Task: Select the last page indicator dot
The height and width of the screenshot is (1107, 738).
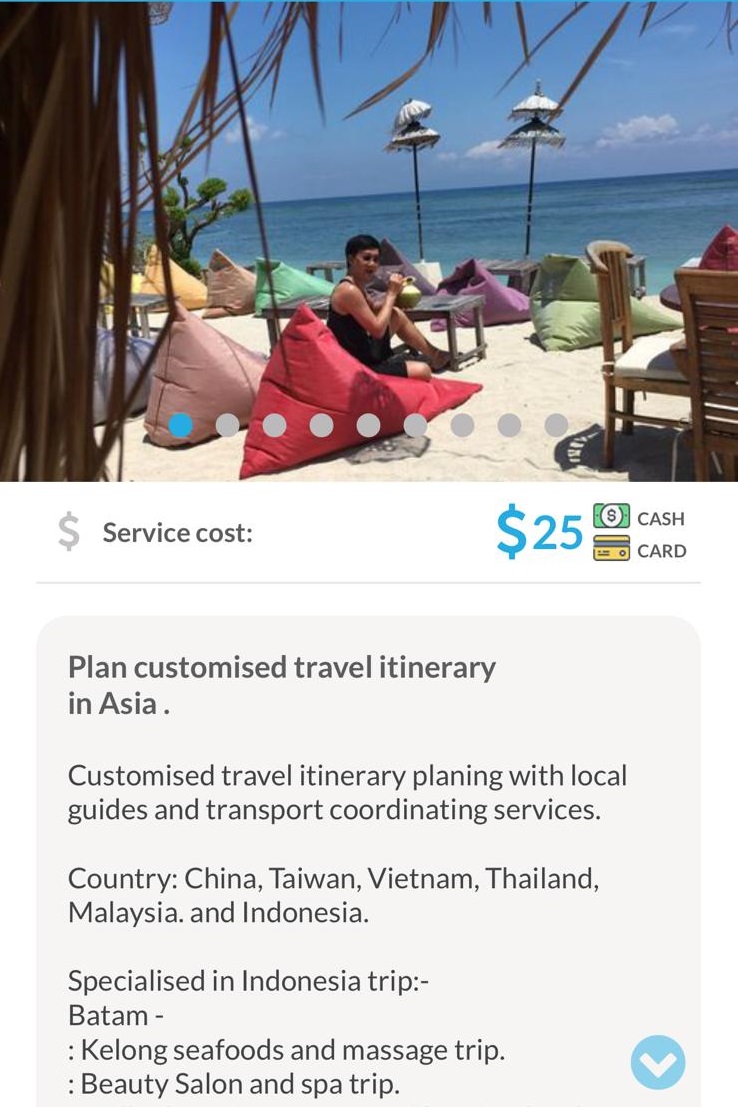Action: click(x=556, y=425)
